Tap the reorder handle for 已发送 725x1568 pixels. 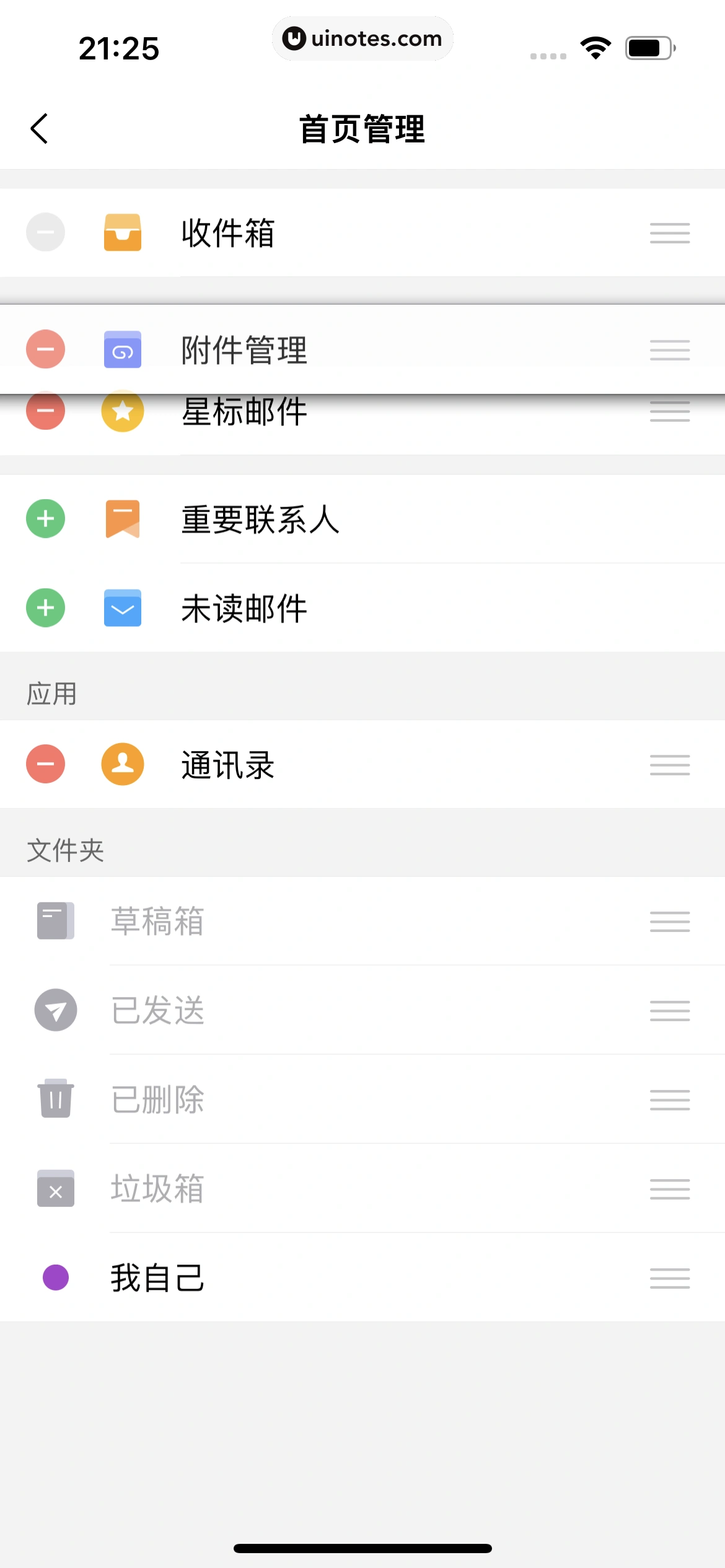tap(669, 1011)
